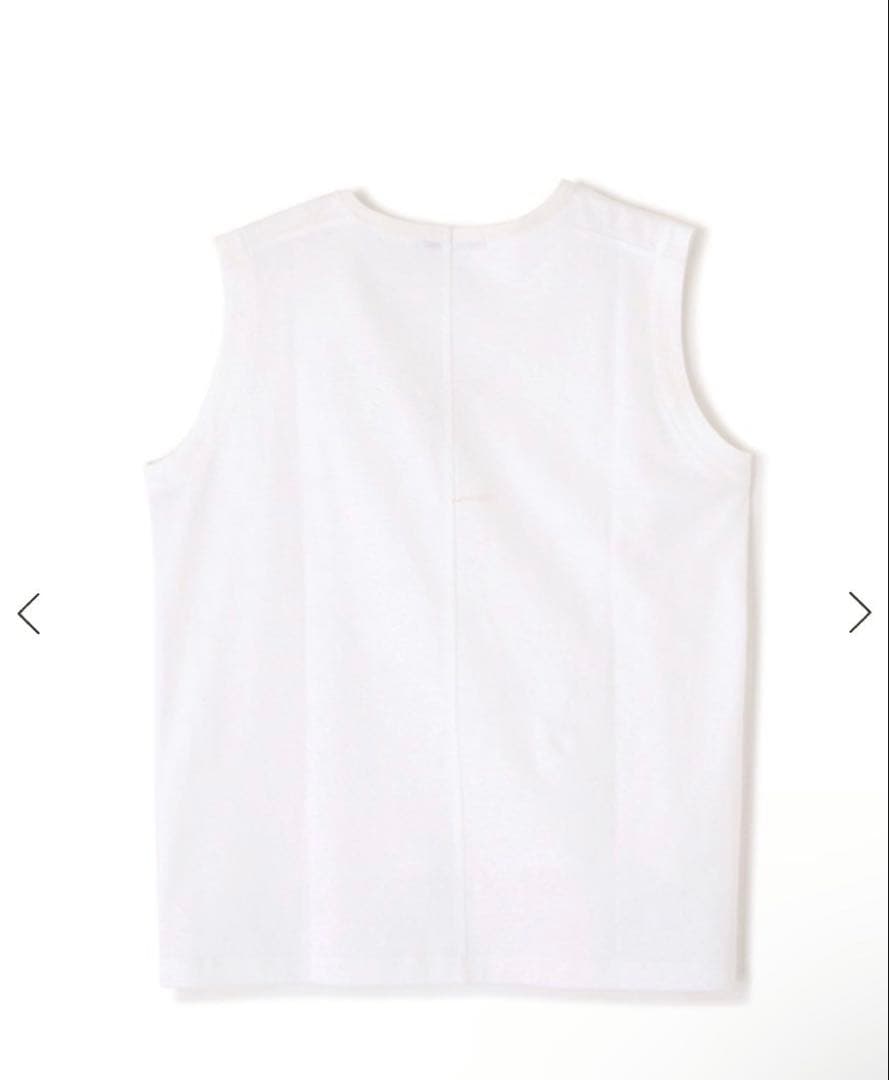
Task: Go to the previous product image
Action: pos(29,613)
